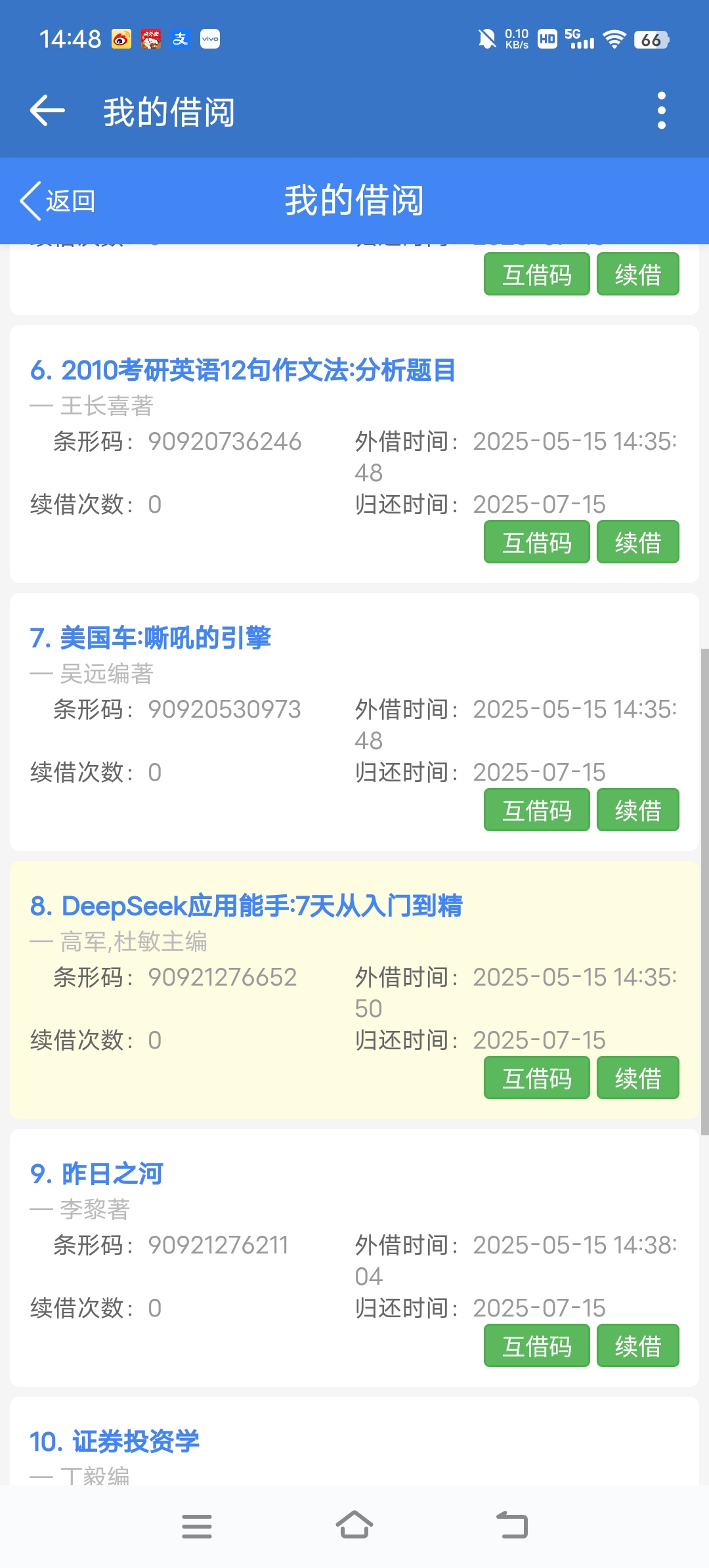Open book title 证券投资学
The width and height of the screenshot is (709, 1568).
tap(114, 1442)
